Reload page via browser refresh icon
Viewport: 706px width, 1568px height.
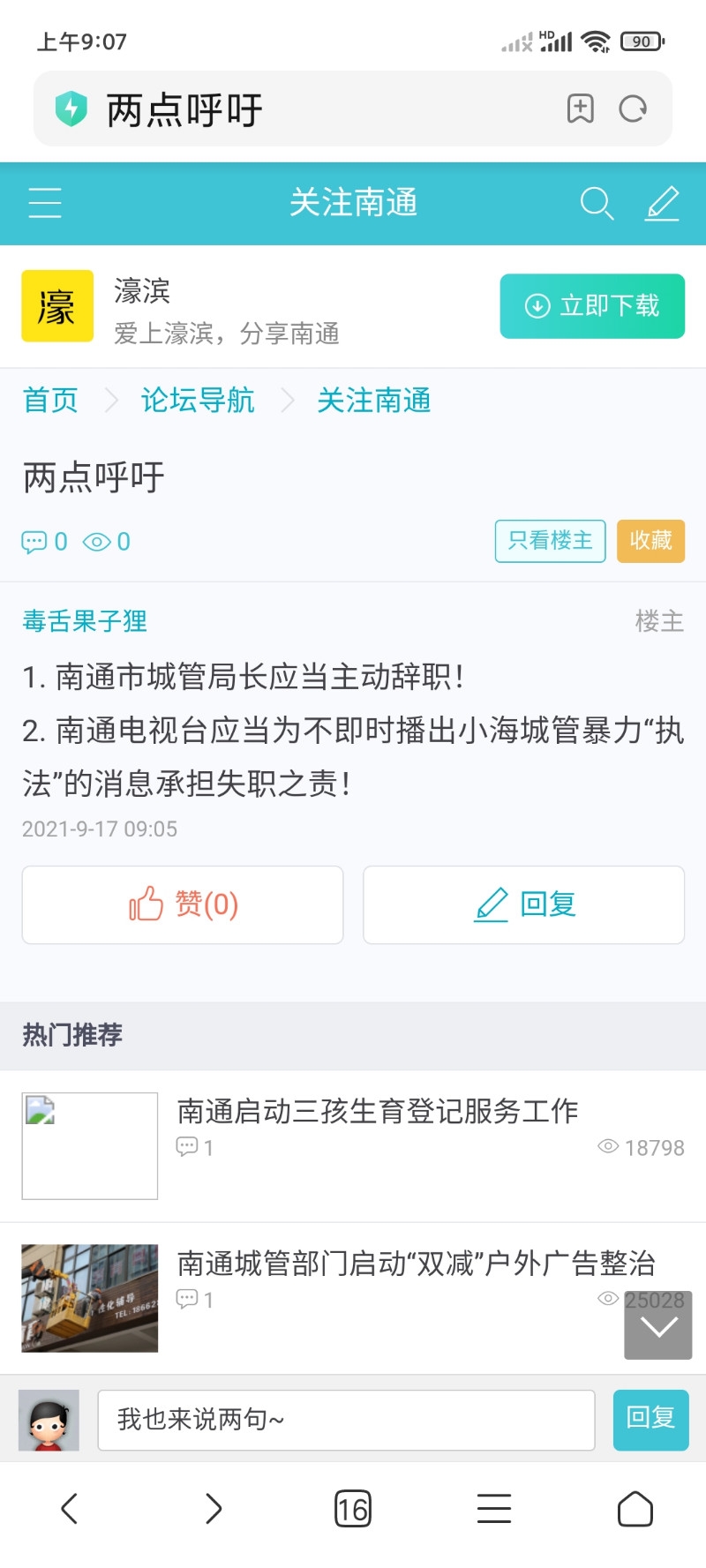click(x=633, y=109)
